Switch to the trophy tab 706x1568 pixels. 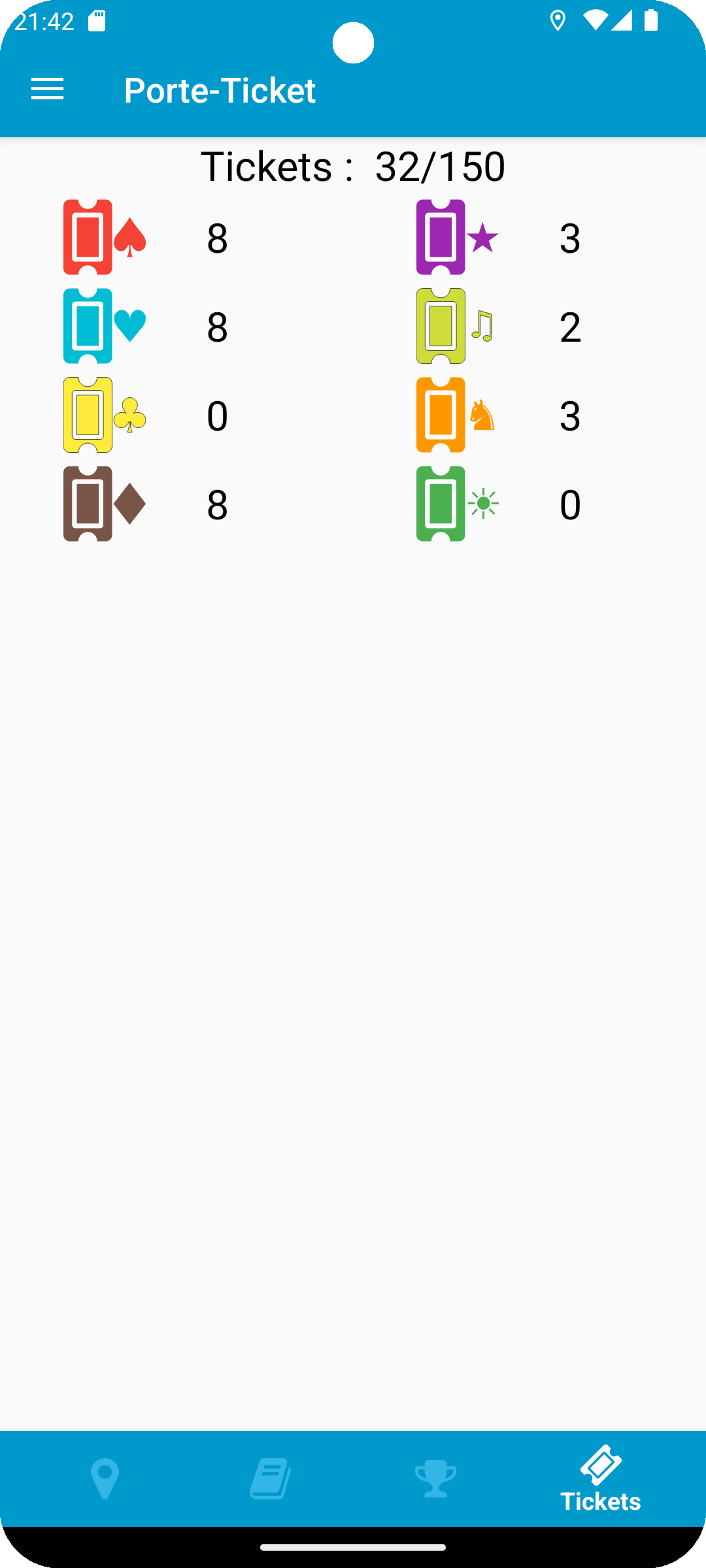click(435, 1478)
